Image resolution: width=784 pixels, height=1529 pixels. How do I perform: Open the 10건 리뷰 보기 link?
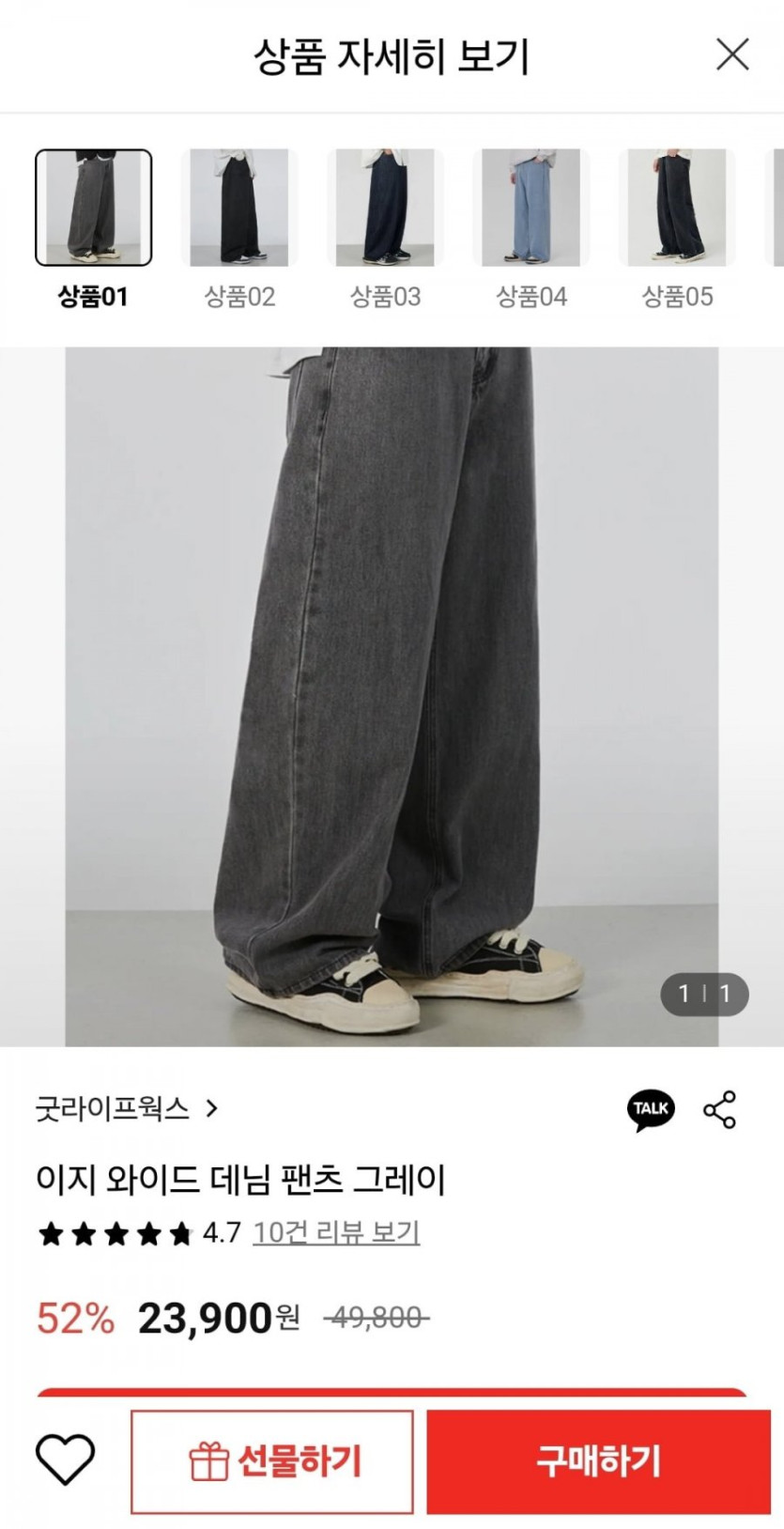tap(336, 1231)
